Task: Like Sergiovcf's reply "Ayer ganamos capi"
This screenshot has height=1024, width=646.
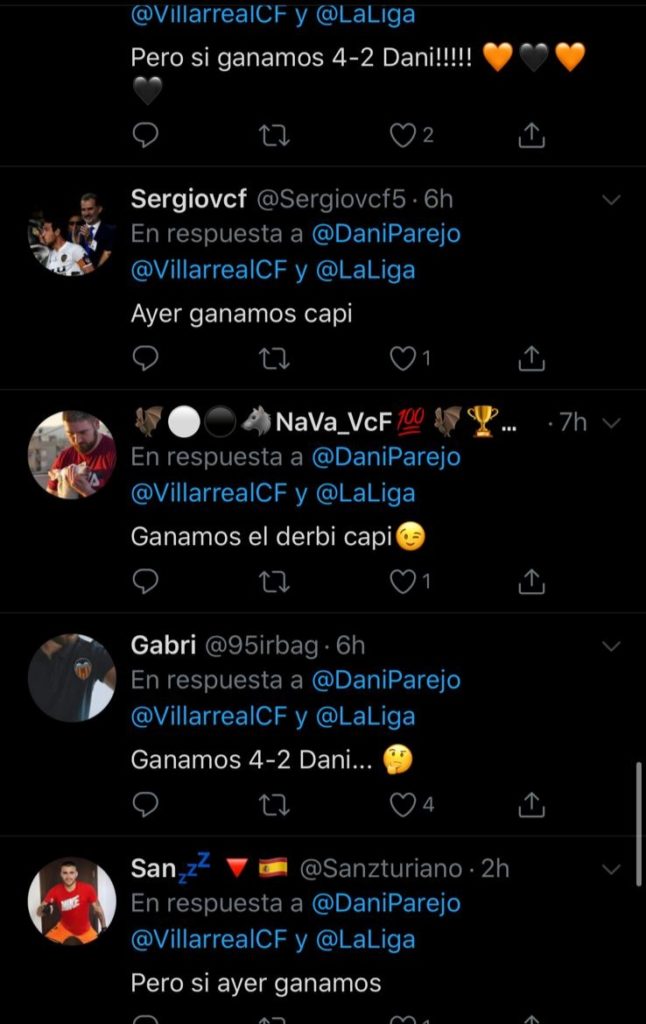Action: click(403, 358)
